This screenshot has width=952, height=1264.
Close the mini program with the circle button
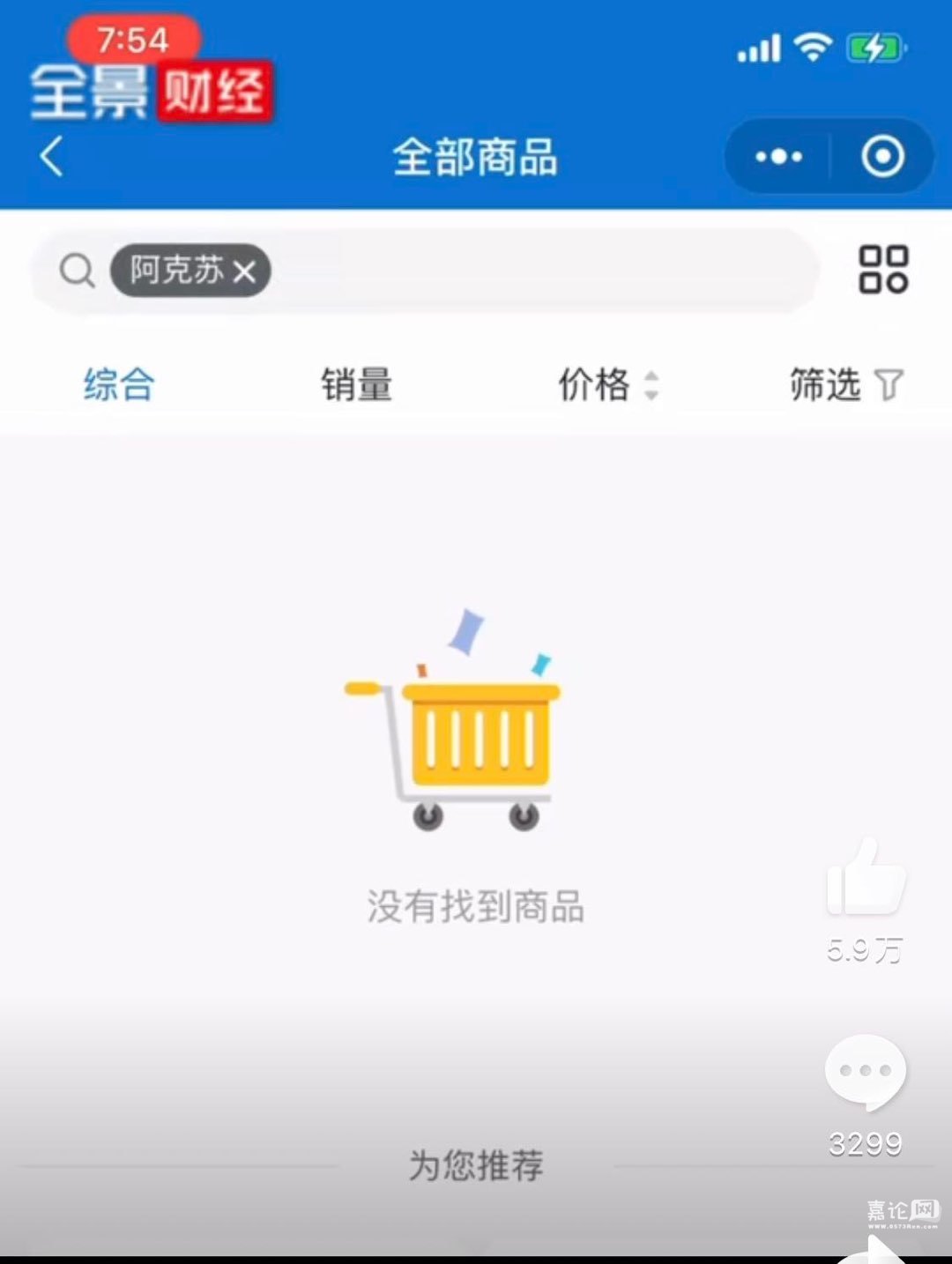(882, 158)
